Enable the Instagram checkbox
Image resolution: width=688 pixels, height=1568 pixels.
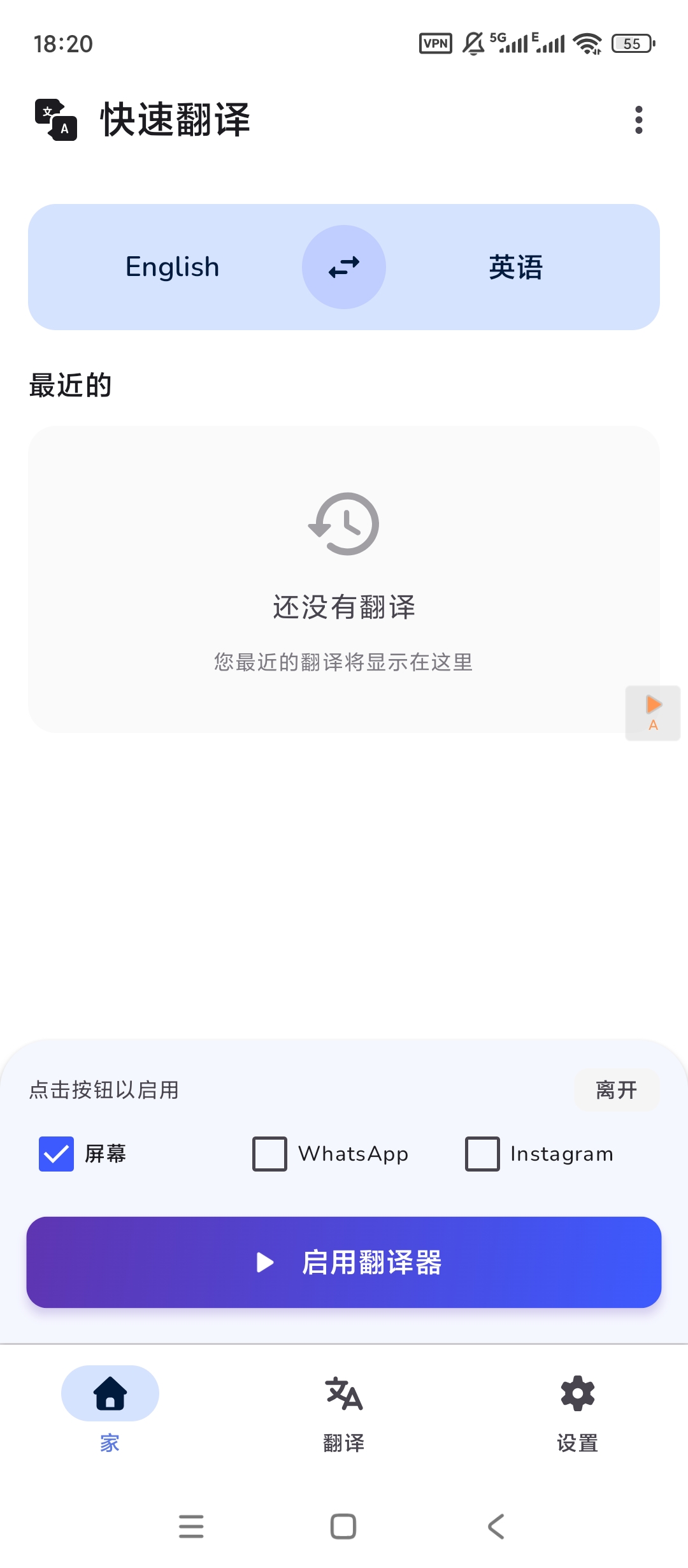click(482, 1153)
